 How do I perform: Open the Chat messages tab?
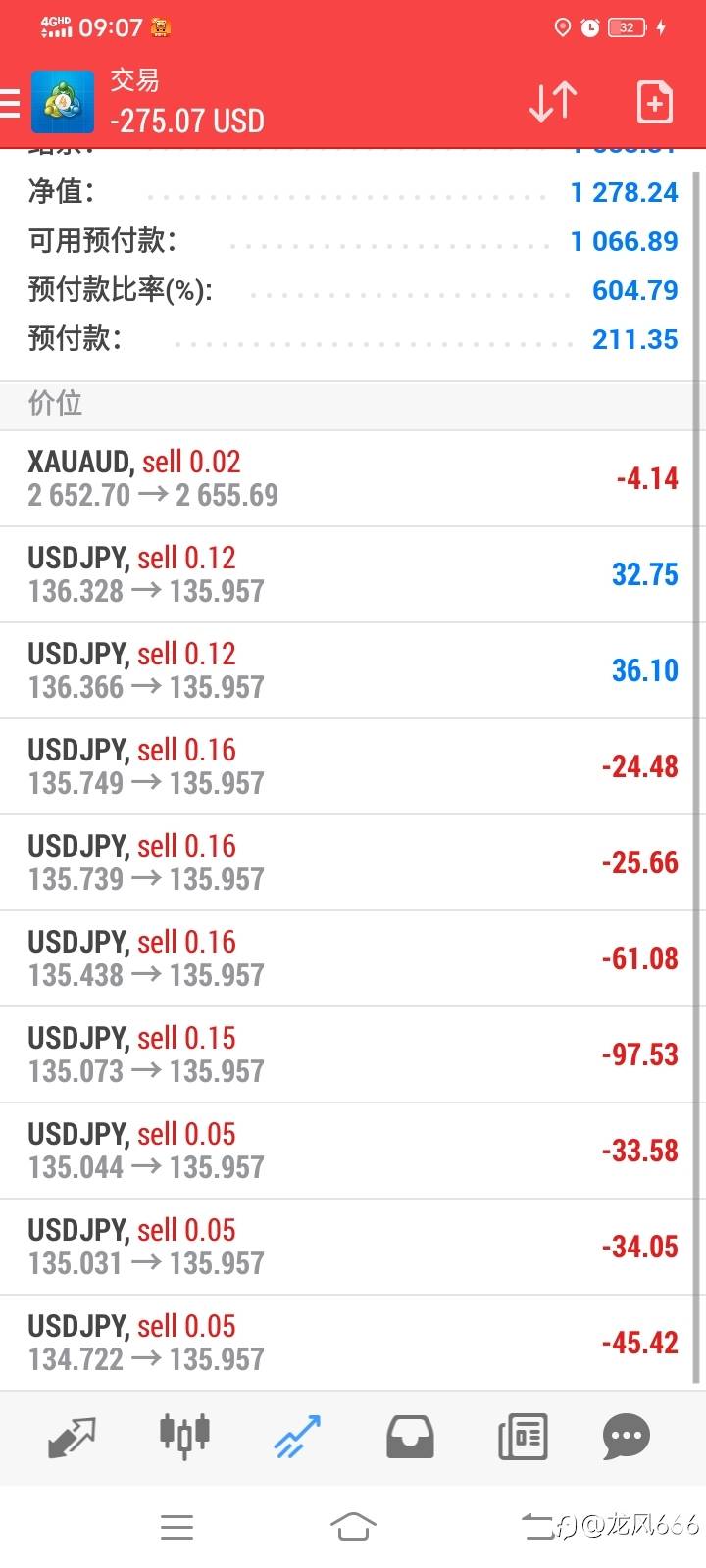tap(626, 1437)
